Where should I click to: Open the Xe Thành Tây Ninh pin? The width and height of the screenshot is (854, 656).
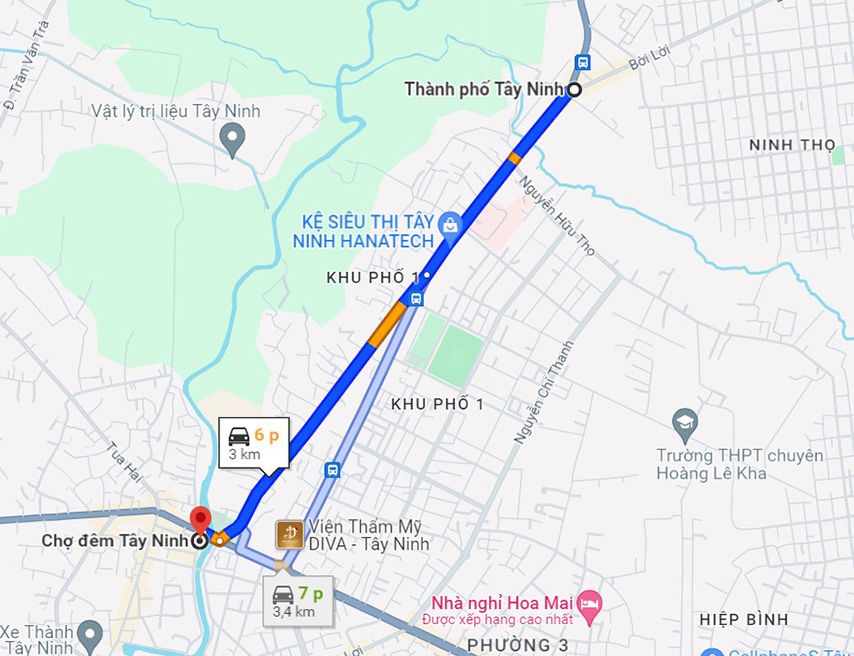90,634
